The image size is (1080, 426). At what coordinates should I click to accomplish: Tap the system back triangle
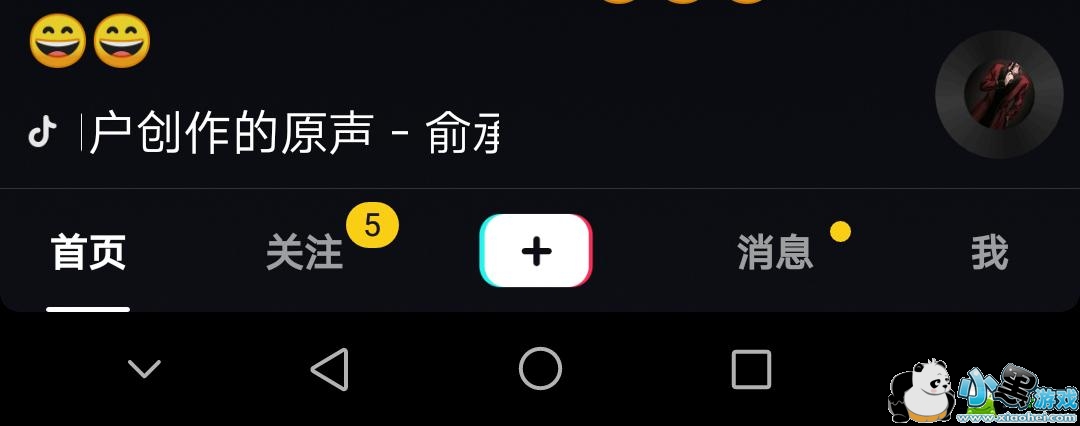330,369
